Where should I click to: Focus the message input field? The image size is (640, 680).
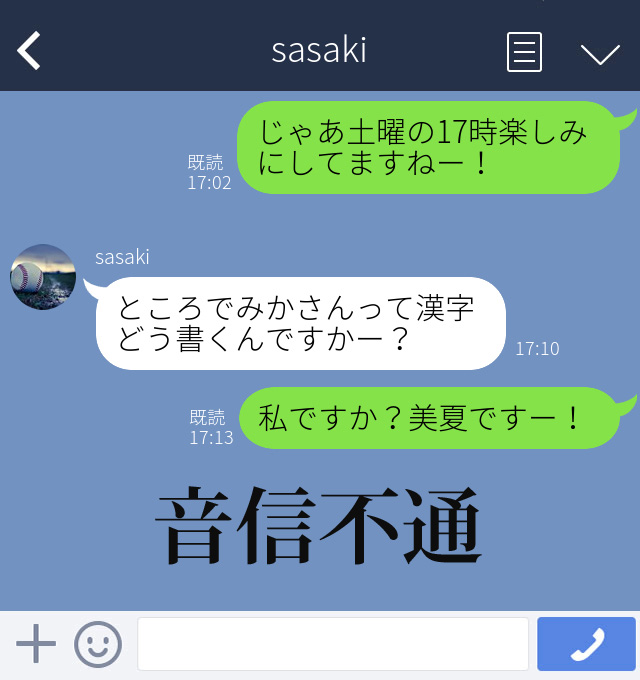point(332,644)
